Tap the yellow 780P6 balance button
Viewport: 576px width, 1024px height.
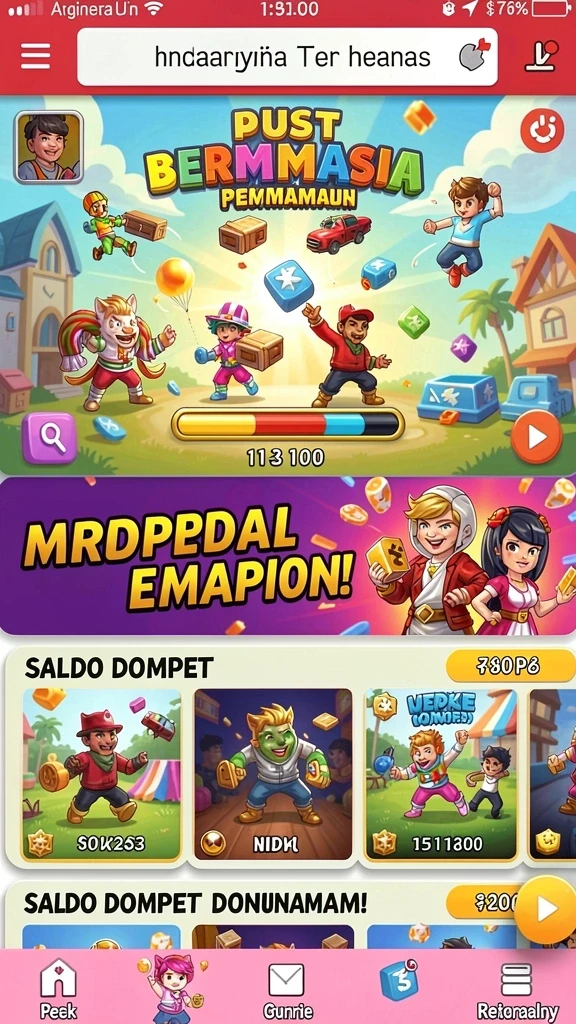coord(510,666)
